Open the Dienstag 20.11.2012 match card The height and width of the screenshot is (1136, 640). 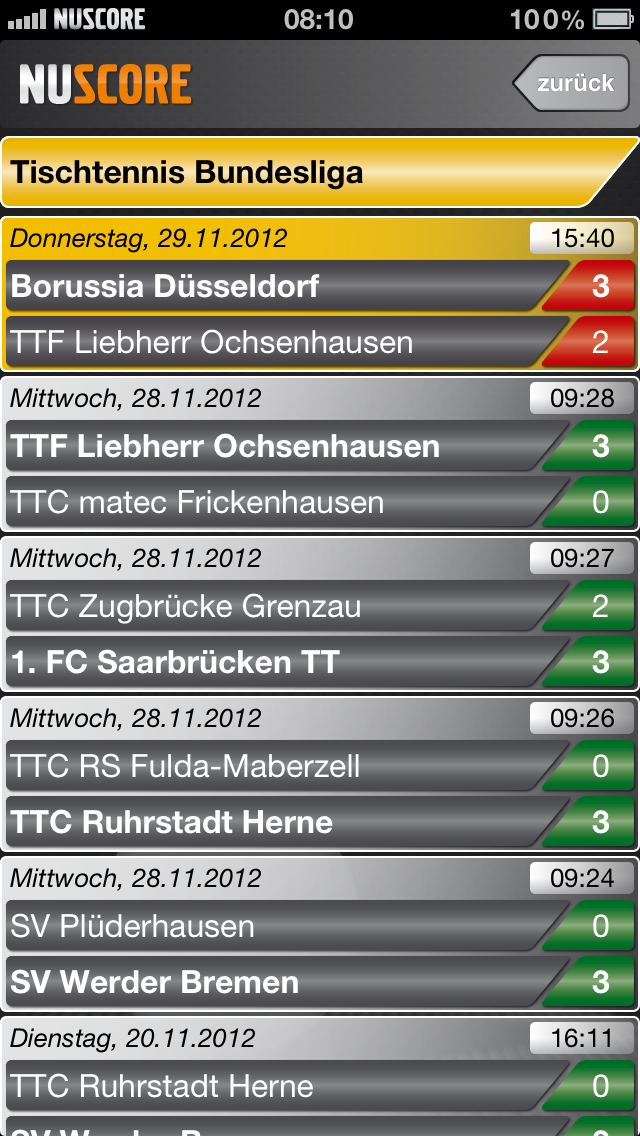(x=320, y=1076)
